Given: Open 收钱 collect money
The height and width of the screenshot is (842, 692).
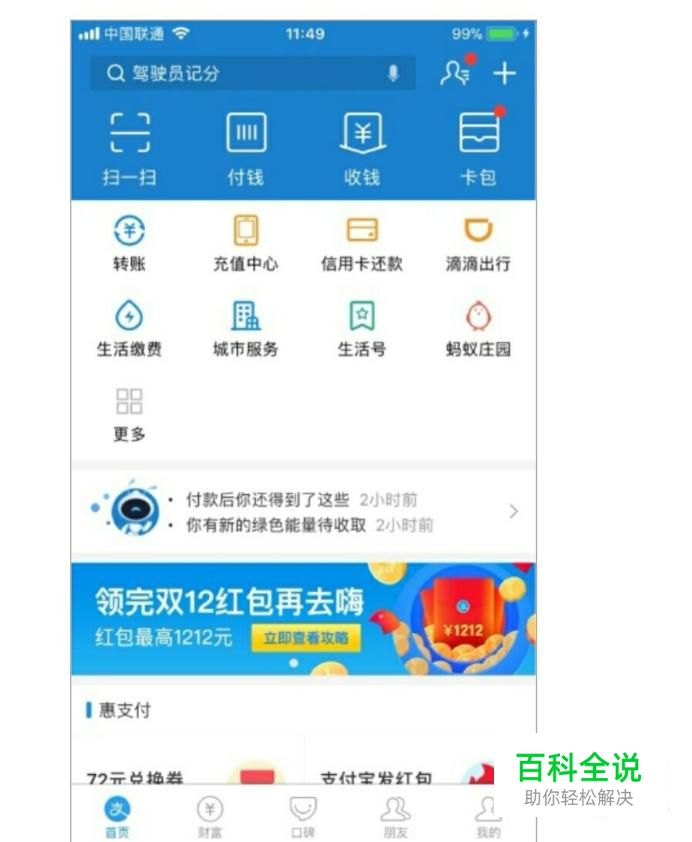Looking at the screenshot, I should click(361, 147).
